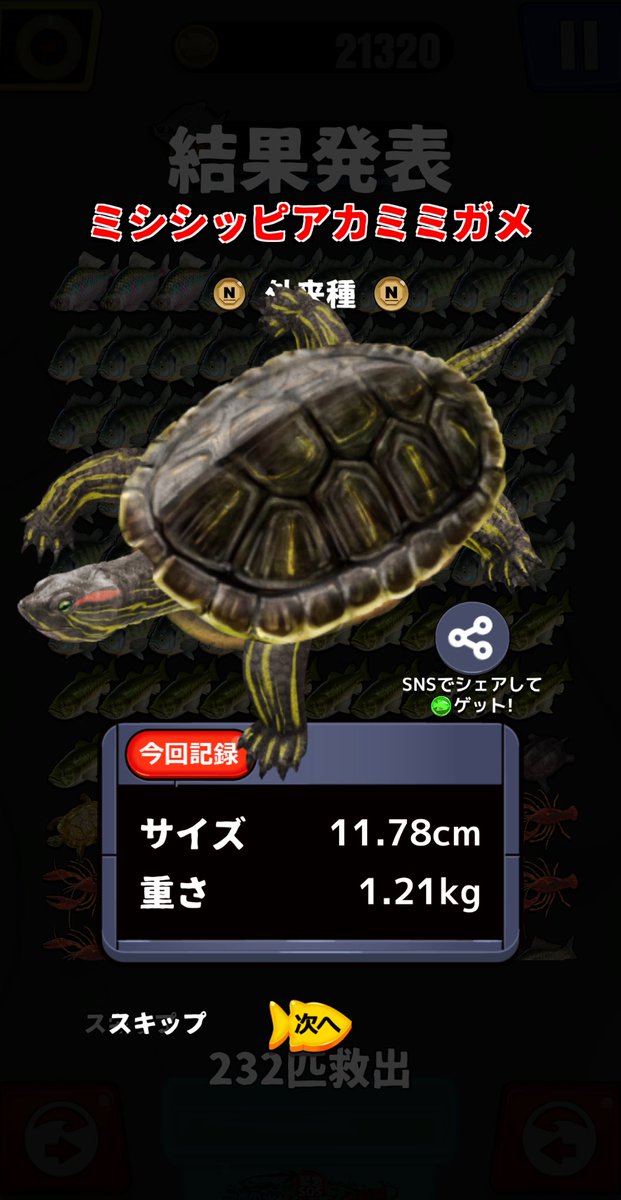Image resolution: width=621 pixels, height=1200 pixels.
Task: Tap the 次へ fish button
Action: tap(314, 1024)
